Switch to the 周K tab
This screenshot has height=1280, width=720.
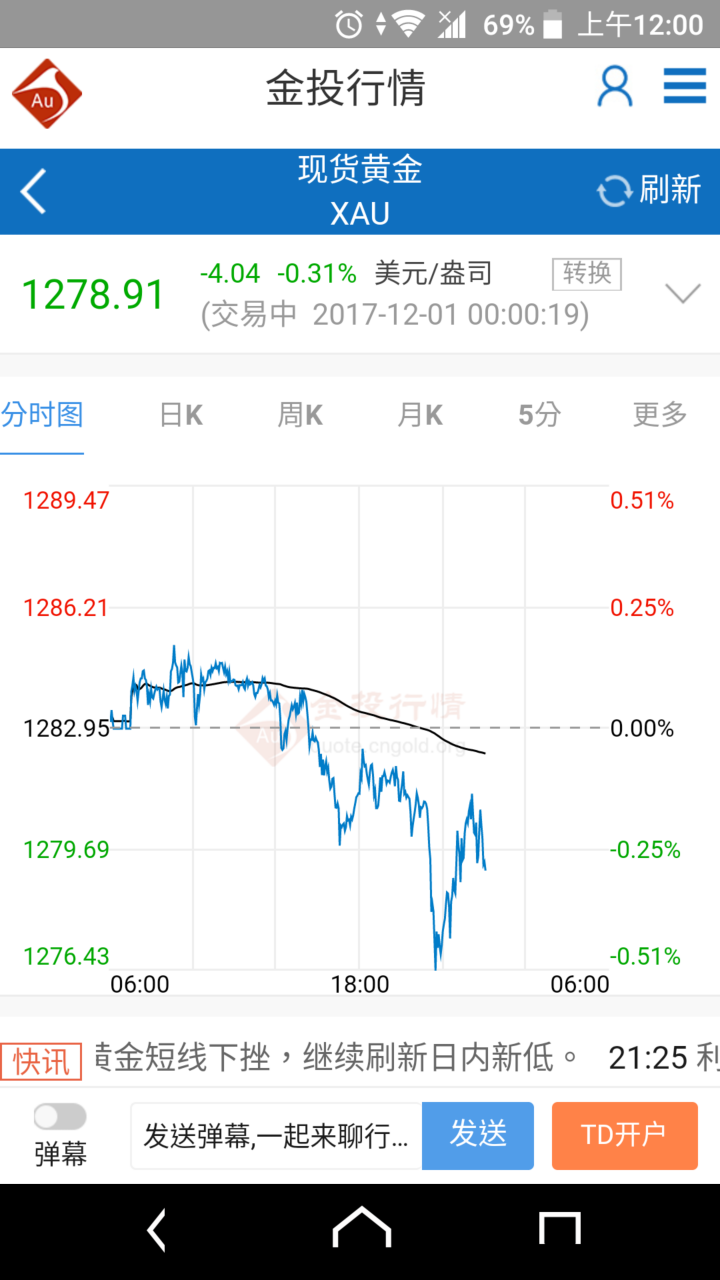click(300, 415)
